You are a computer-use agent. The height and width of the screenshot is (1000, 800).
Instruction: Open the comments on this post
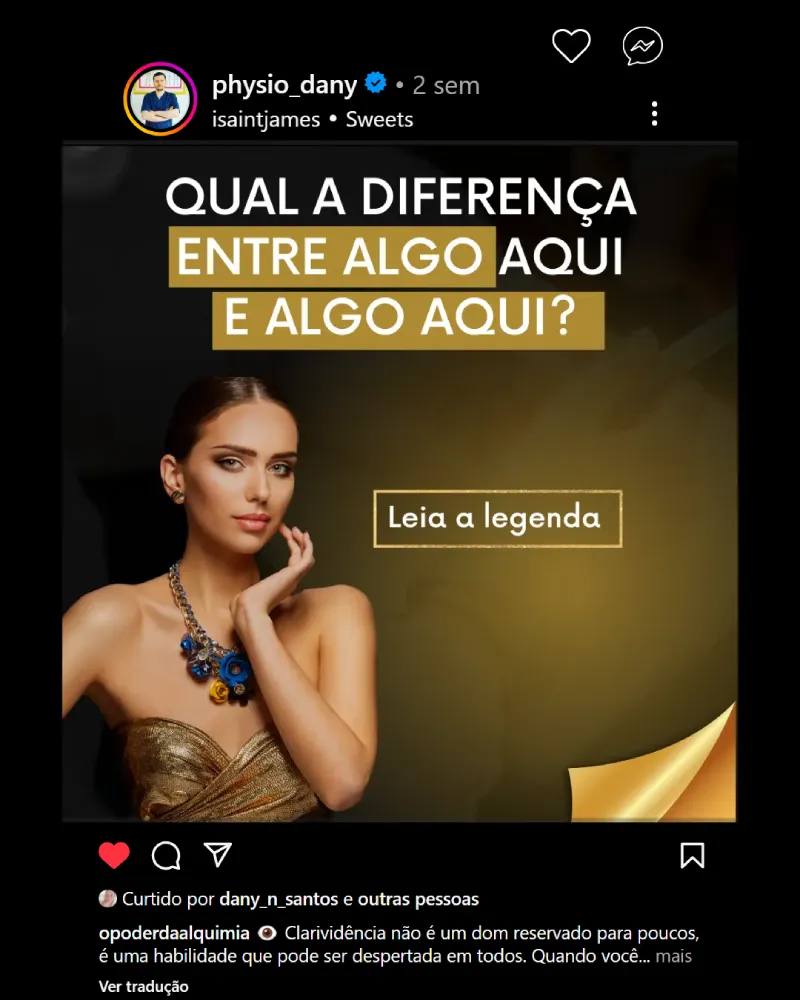pyautogui.click(x=166, y=855)
